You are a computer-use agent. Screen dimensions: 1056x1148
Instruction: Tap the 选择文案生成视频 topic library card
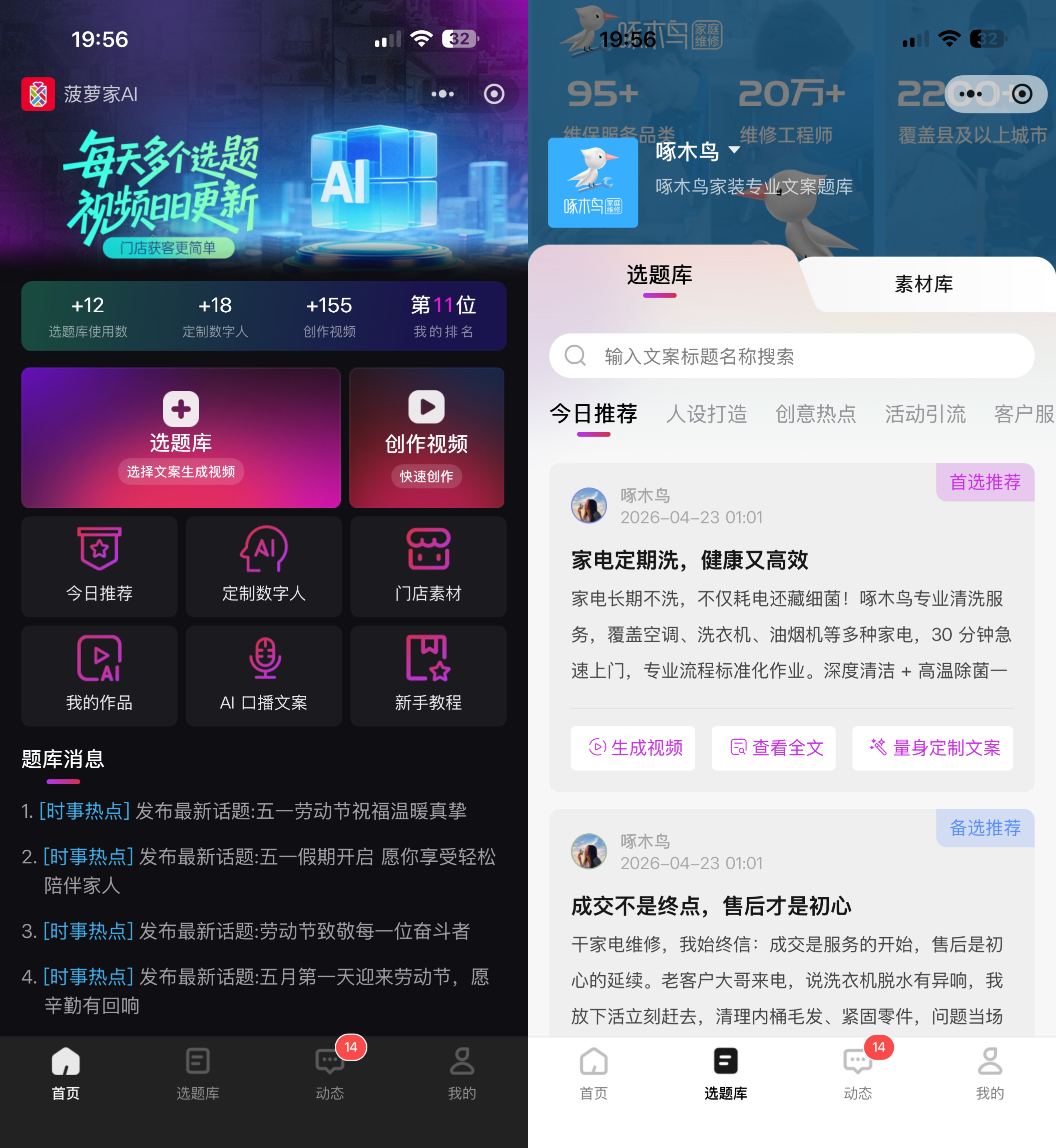180,437
